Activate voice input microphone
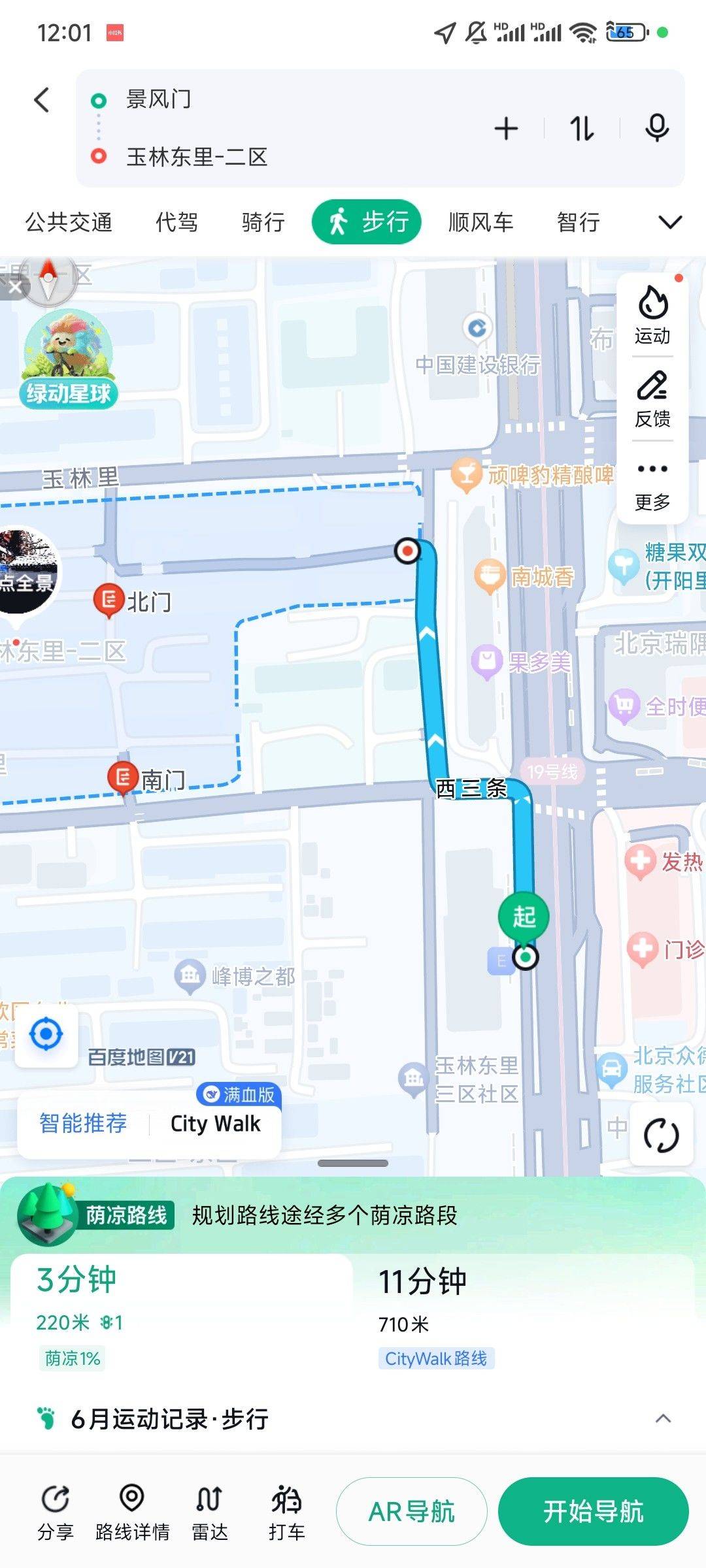The height and width of the screenshot is (1568, 706). [657, 128]
